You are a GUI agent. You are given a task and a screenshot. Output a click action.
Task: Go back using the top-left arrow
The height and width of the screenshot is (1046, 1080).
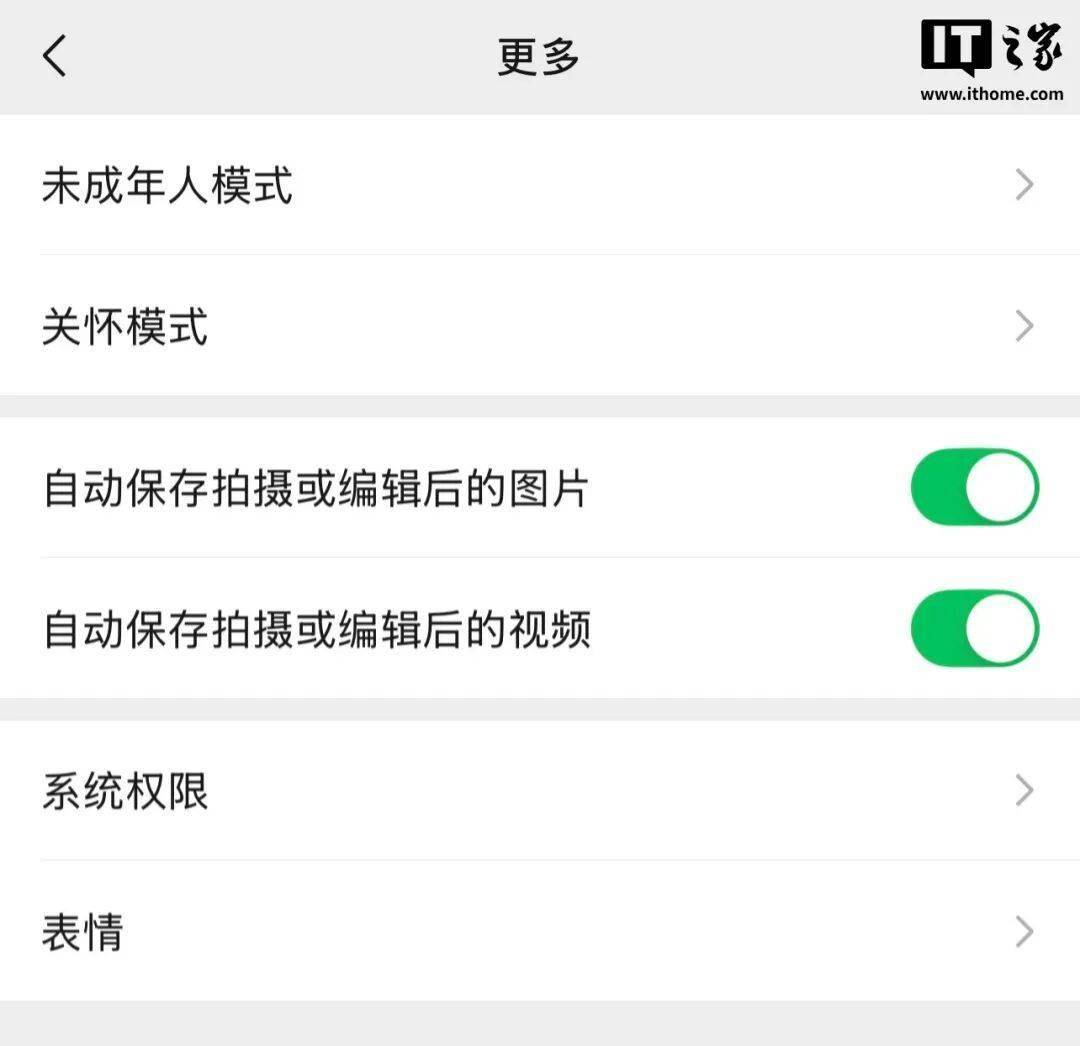55,56
